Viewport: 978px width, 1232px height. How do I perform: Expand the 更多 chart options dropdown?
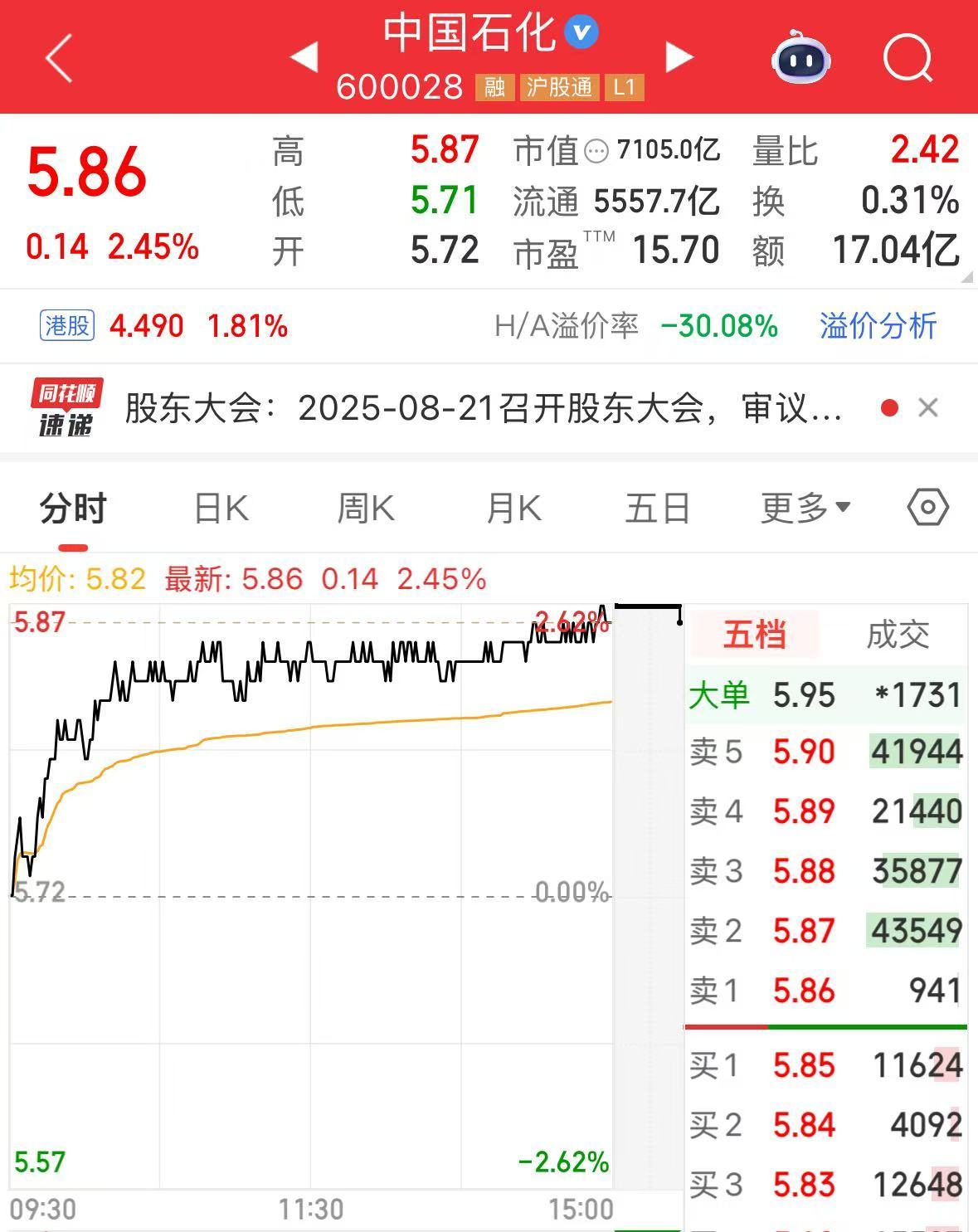click(x=805, y=508)
